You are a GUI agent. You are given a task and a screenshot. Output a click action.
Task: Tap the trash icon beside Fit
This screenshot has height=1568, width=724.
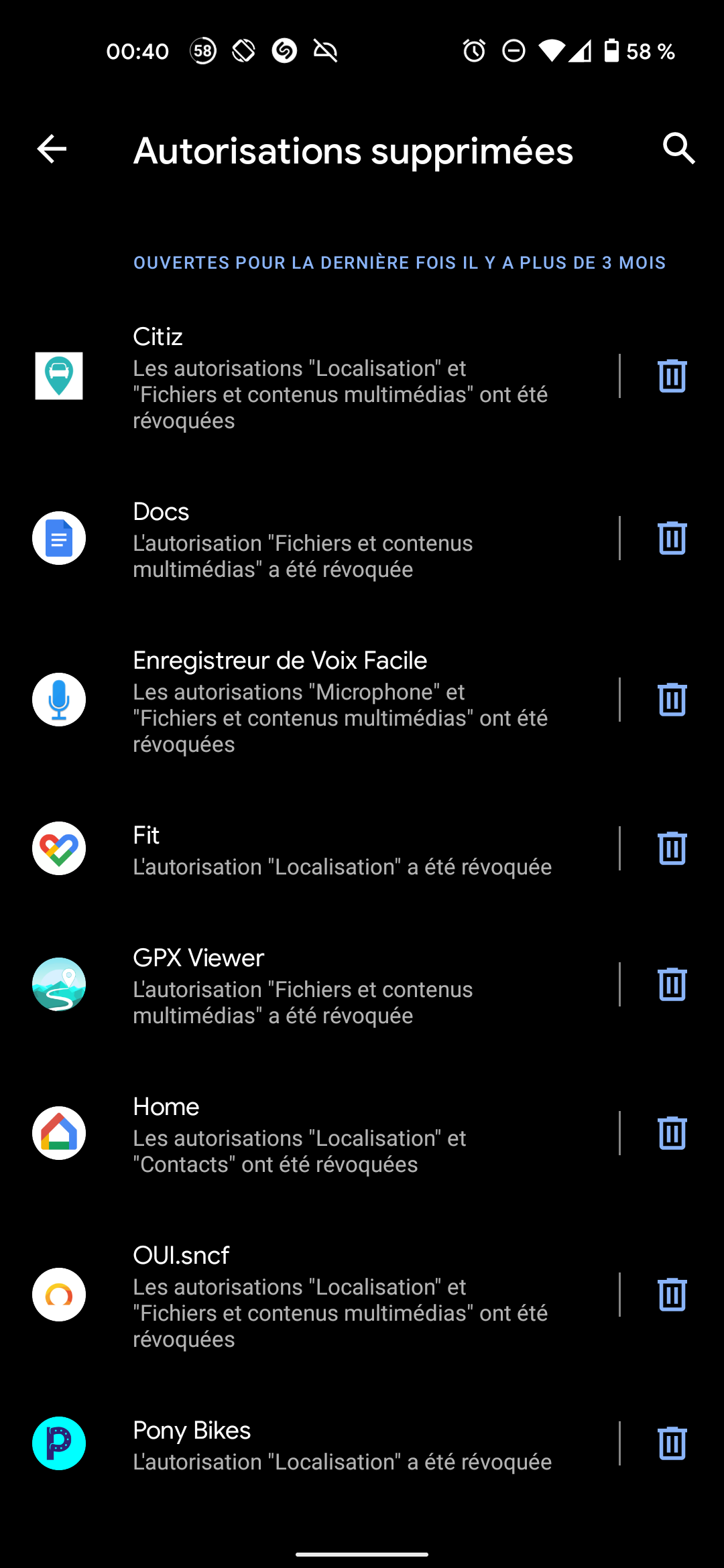(672, 848)
